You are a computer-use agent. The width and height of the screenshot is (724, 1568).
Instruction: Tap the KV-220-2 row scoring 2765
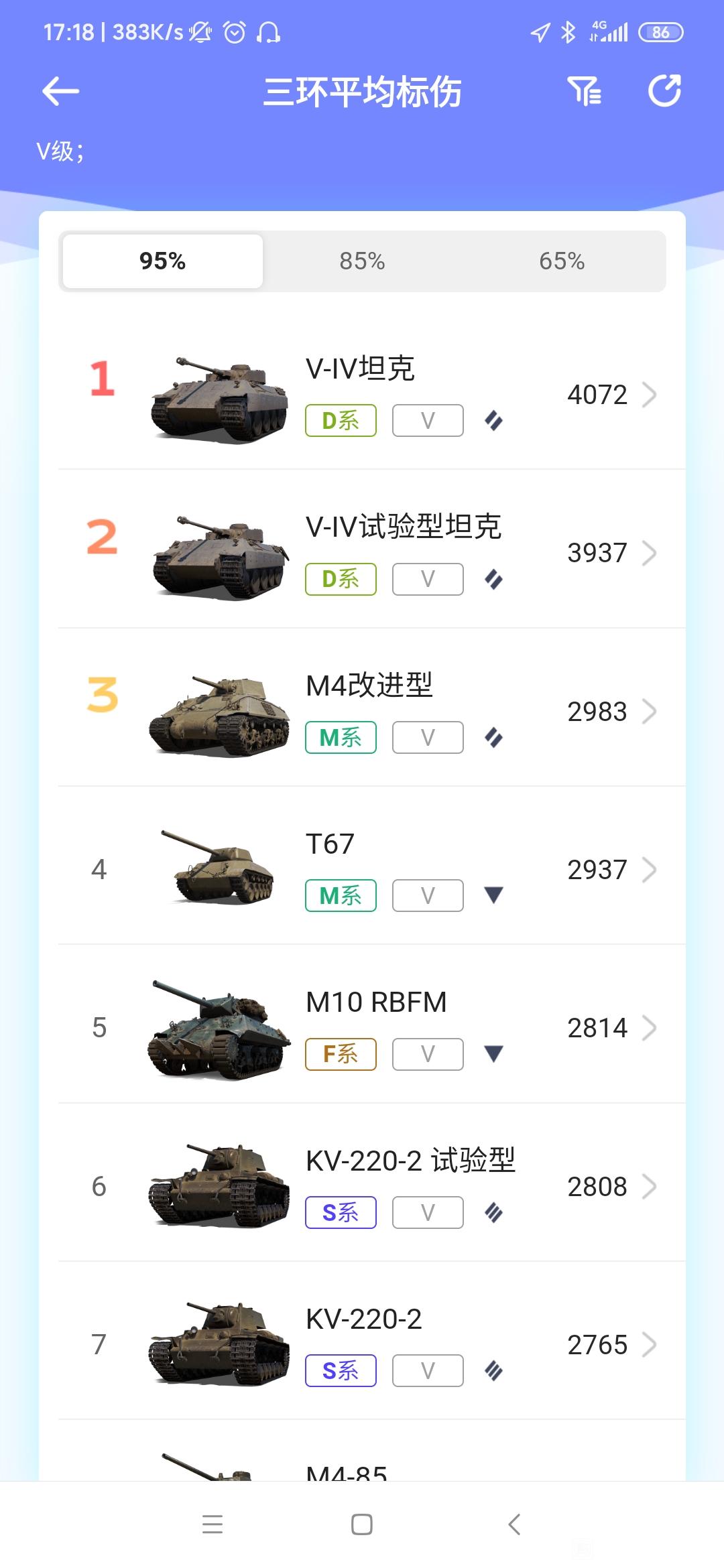click(x=371, y=1344)
